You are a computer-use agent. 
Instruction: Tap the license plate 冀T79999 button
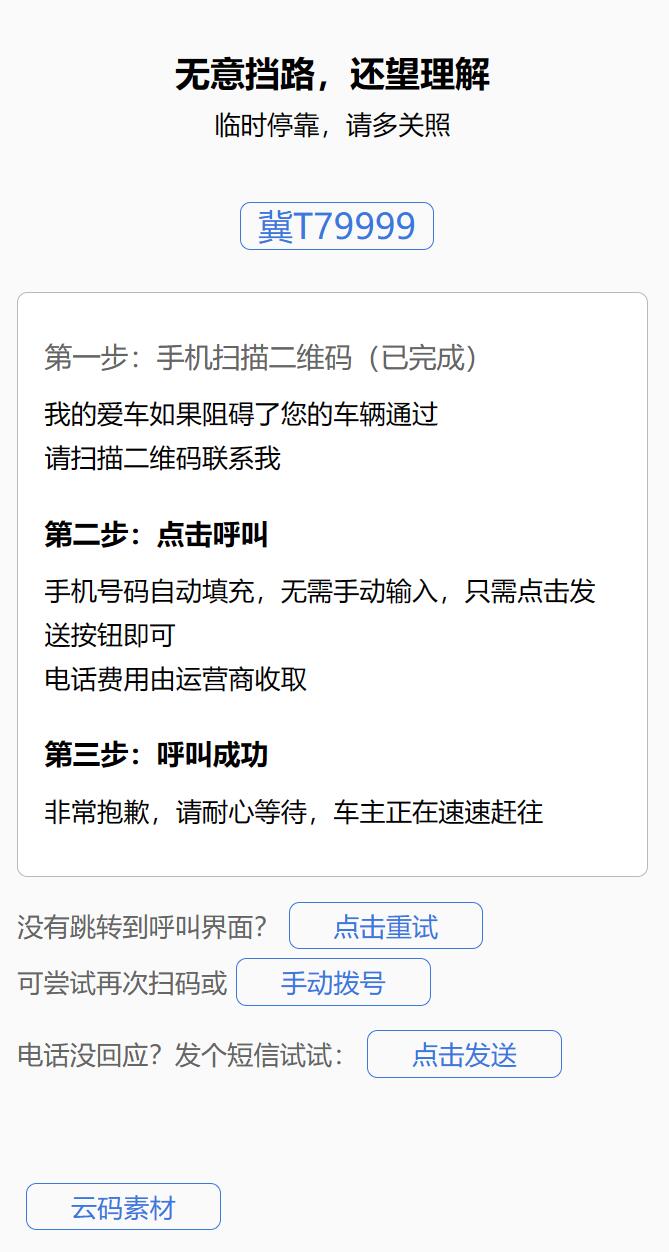(x=336, y=226)
